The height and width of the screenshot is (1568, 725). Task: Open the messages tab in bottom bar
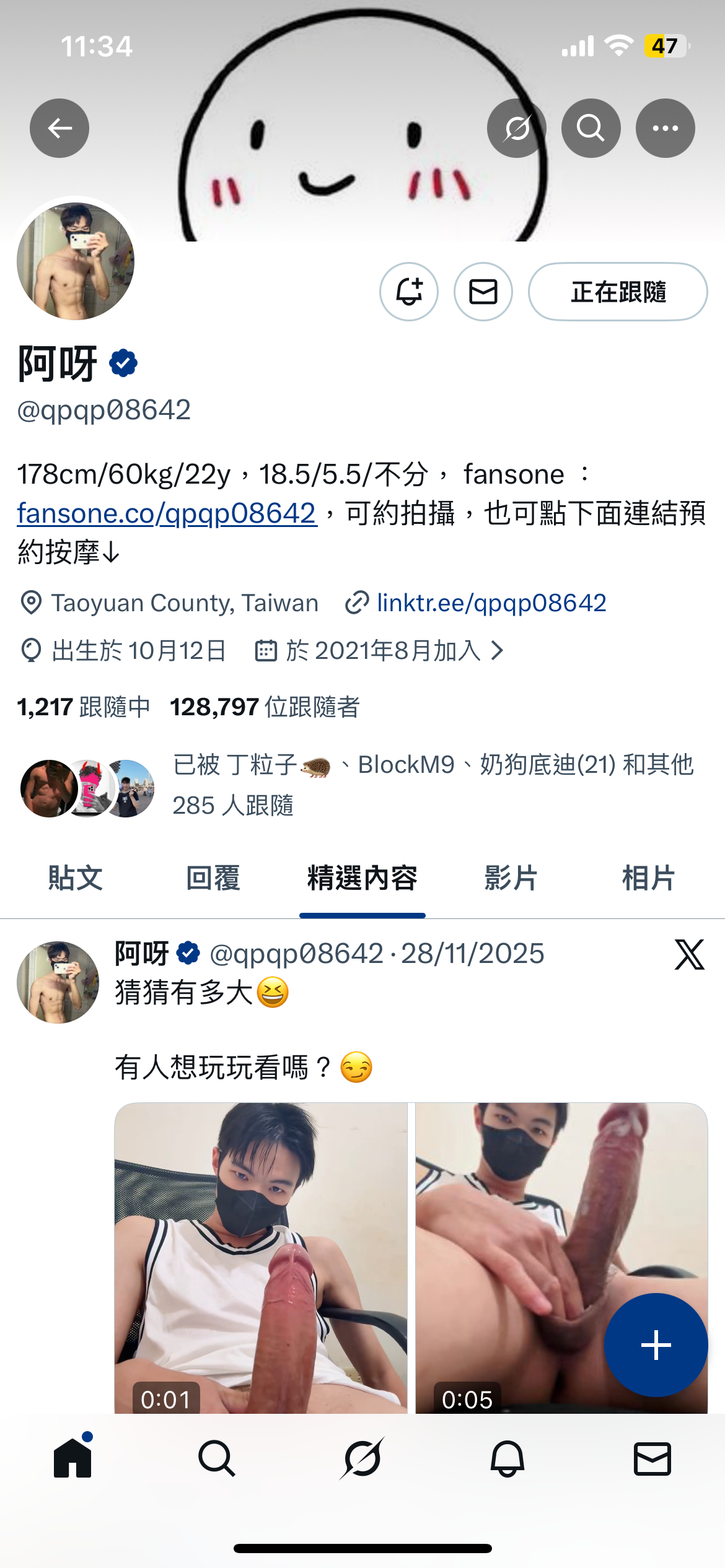click(652, 1458)
